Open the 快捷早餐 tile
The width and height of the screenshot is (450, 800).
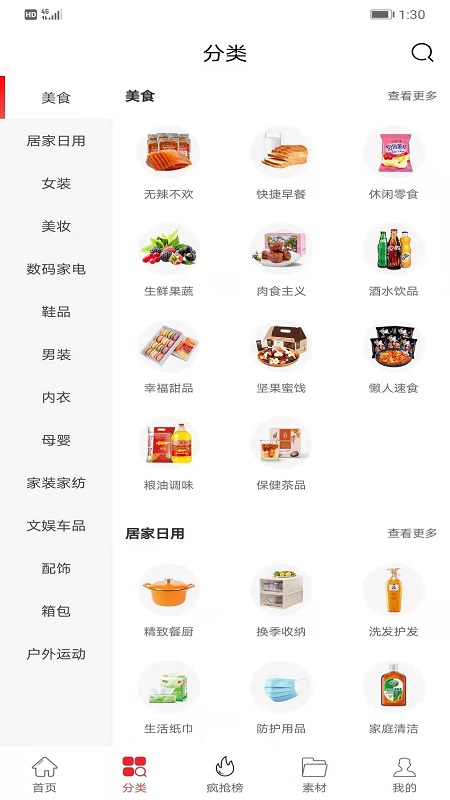tap(281, 164)
